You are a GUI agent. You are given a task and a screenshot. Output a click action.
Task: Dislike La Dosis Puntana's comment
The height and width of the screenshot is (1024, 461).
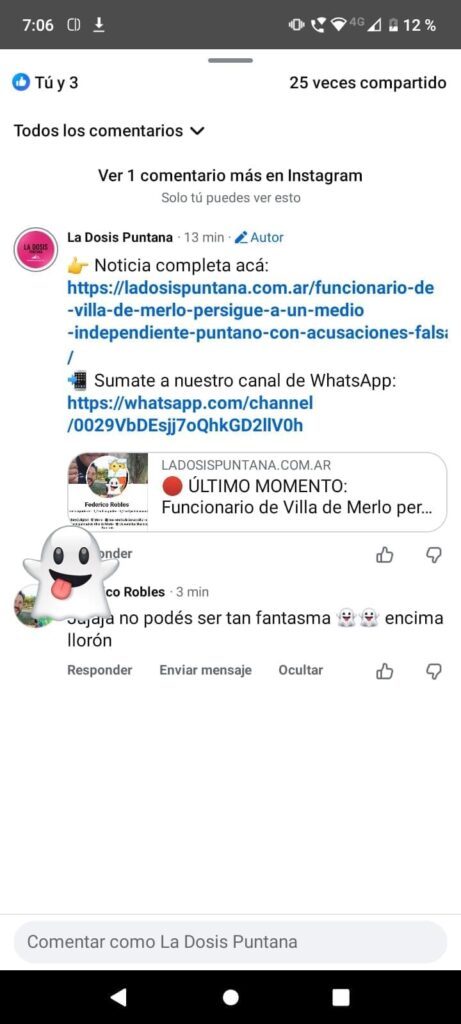(x=434, y=555)
